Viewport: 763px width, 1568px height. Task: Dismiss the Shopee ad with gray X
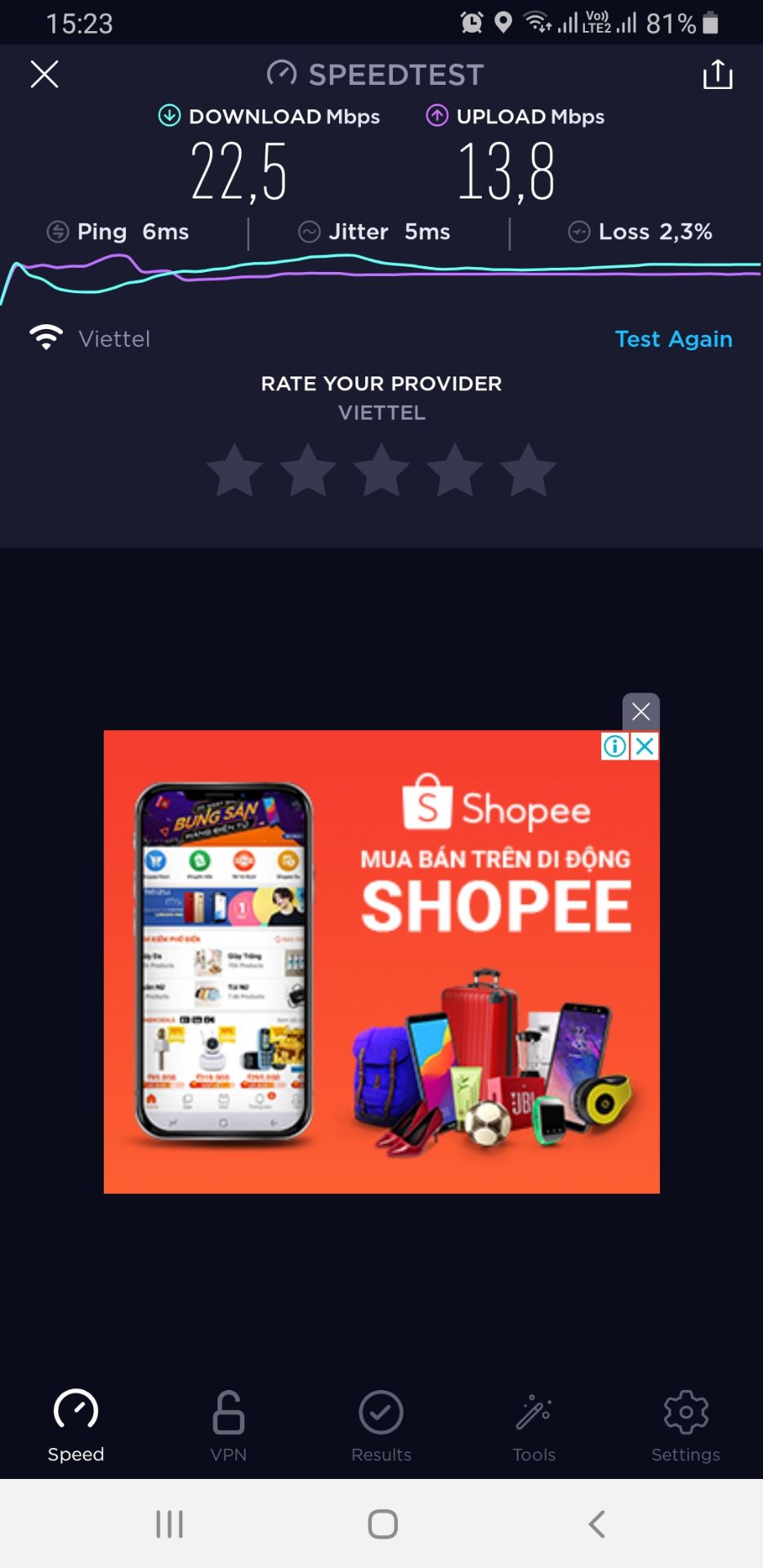coord(641,711)
